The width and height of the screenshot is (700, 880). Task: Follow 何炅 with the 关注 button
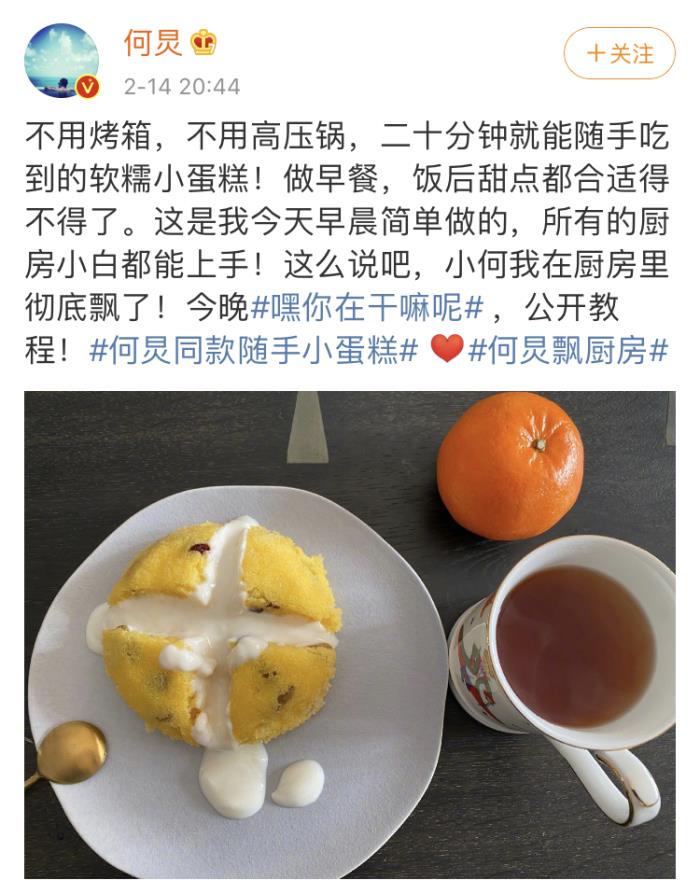pos(619,53)
